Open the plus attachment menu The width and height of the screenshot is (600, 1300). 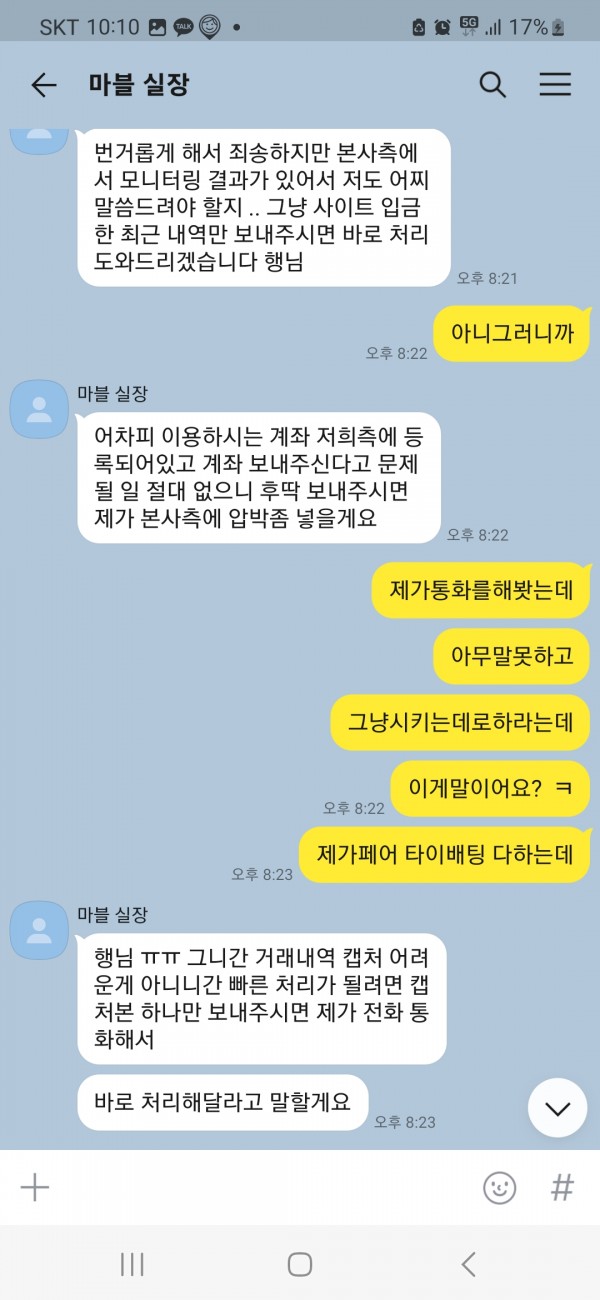tap(35, 1187)
